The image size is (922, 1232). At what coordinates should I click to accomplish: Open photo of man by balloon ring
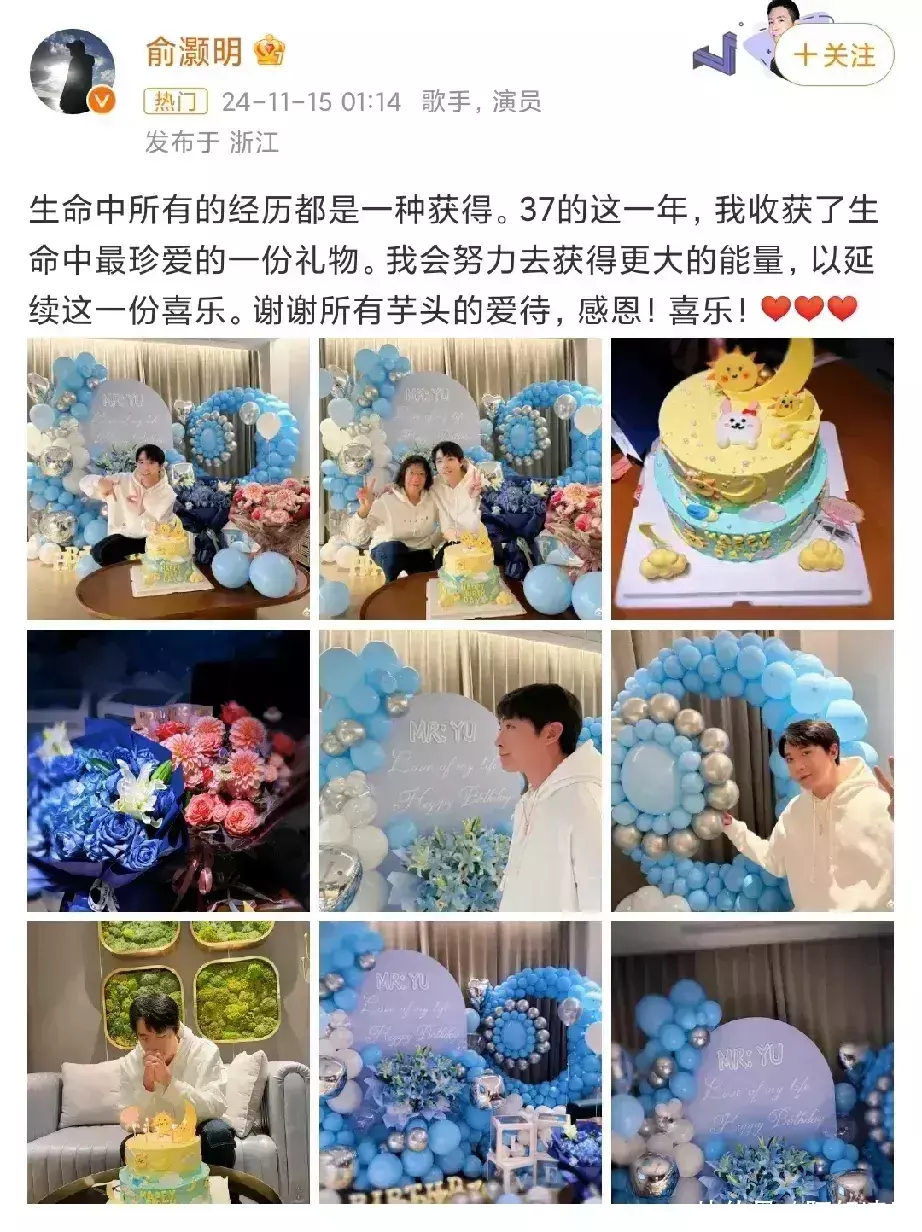(752, 770)
